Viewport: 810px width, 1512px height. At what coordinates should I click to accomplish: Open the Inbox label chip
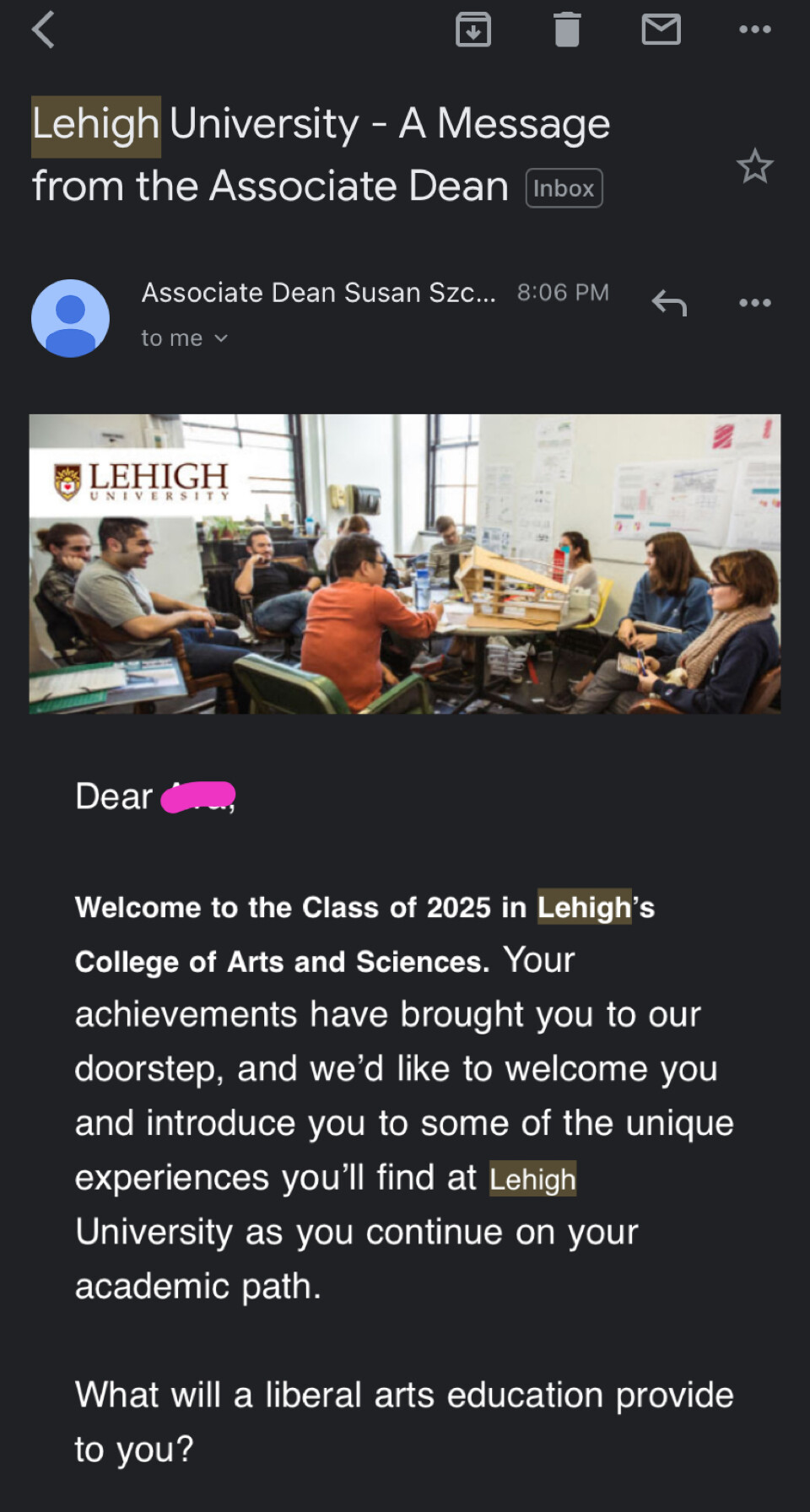564,188
